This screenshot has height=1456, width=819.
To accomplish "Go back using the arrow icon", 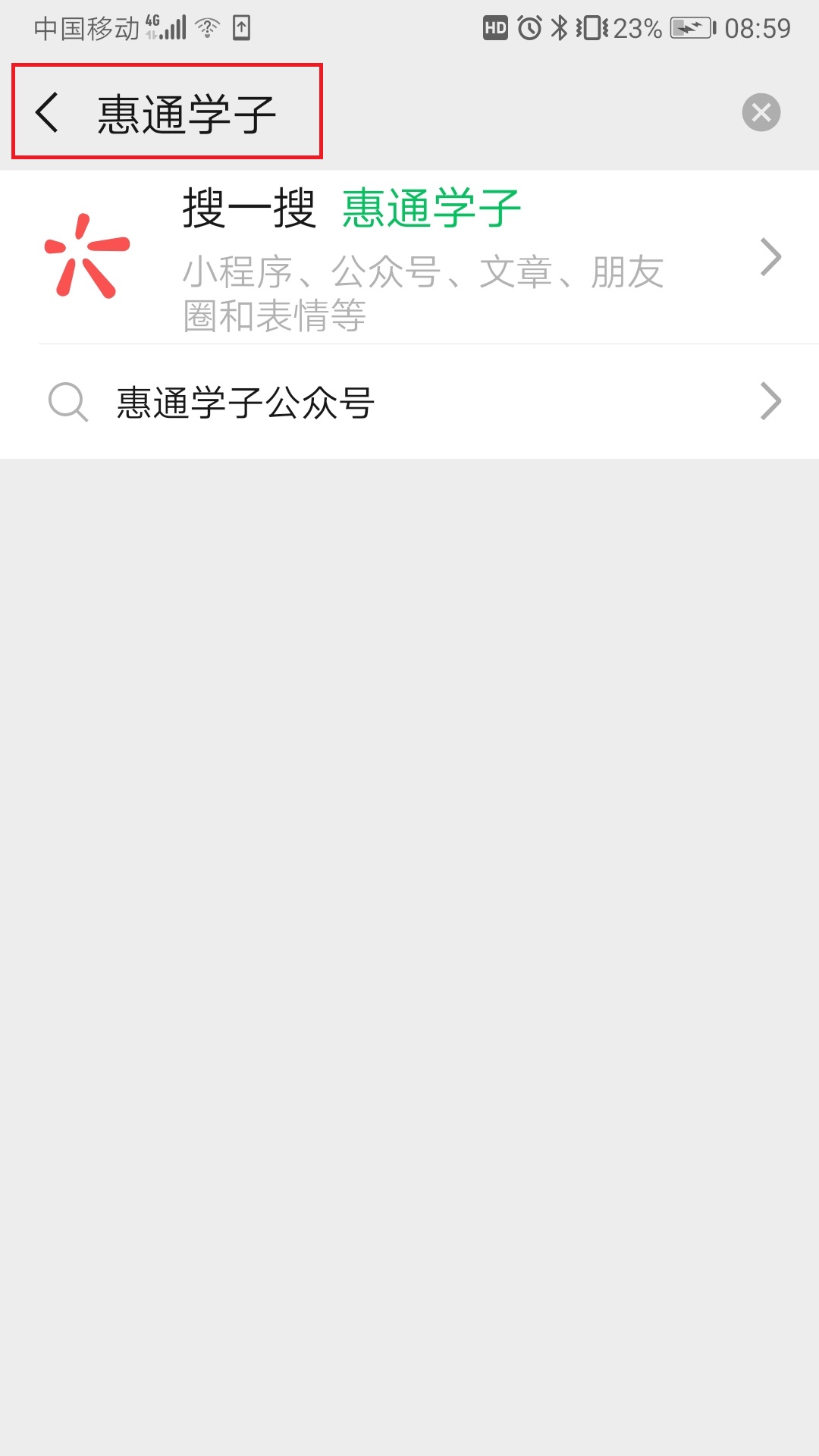I will (x=47, y=112).
